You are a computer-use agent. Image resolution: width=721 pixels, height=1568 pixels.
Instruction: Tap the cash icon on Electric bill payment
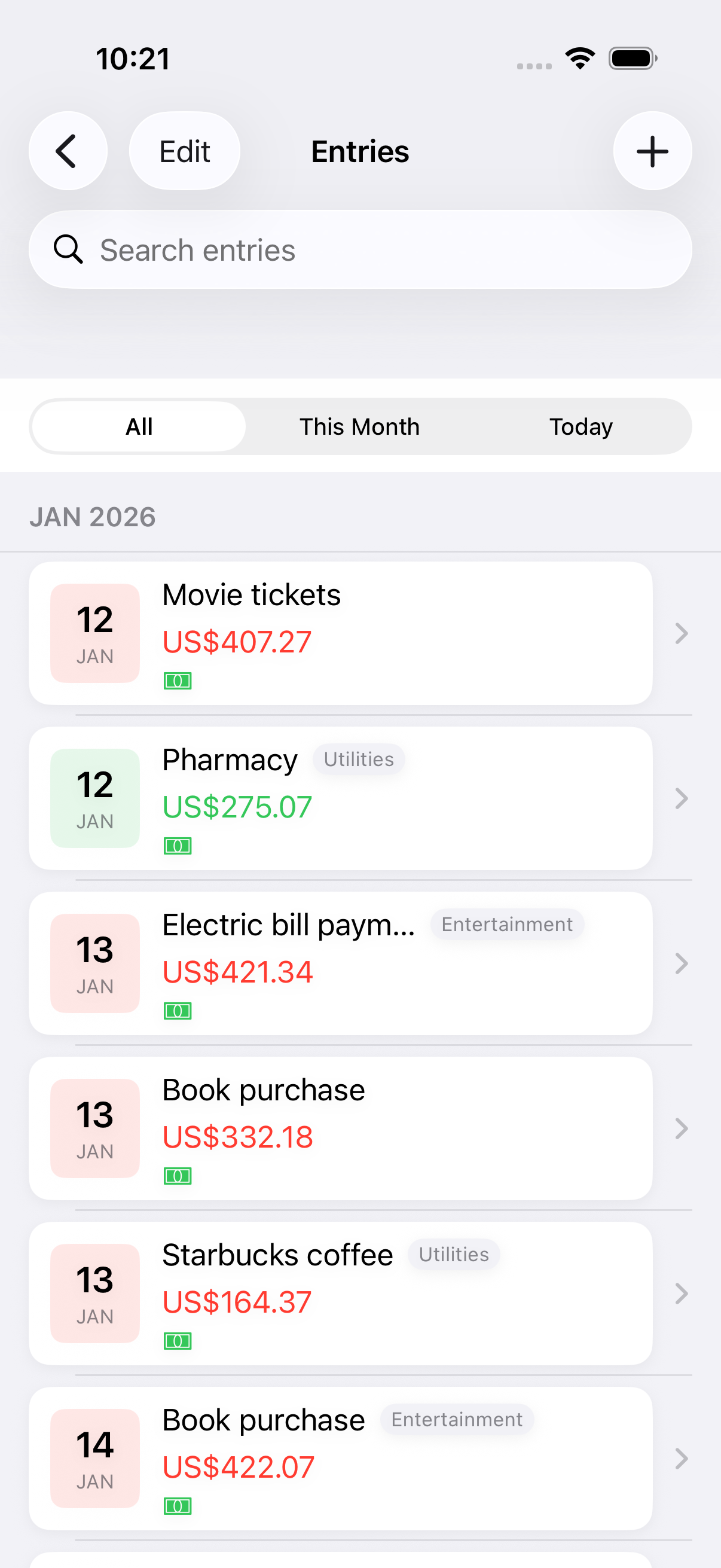(x=177, y=1011)
